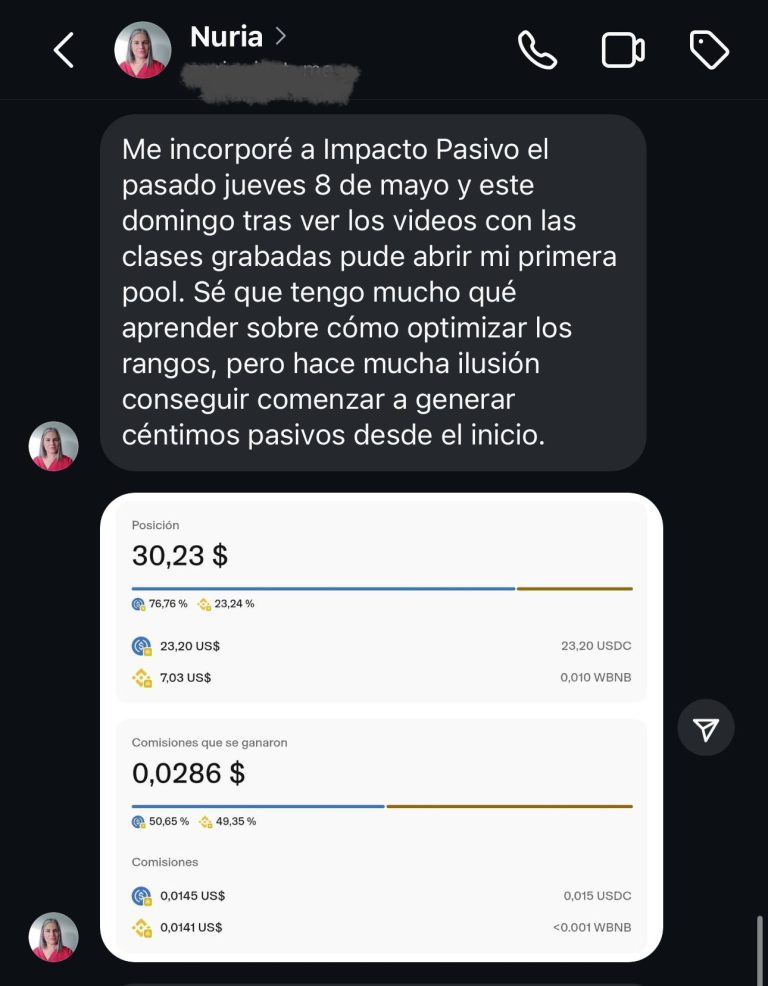Forward the shared position screenshot

pos(706,731)
